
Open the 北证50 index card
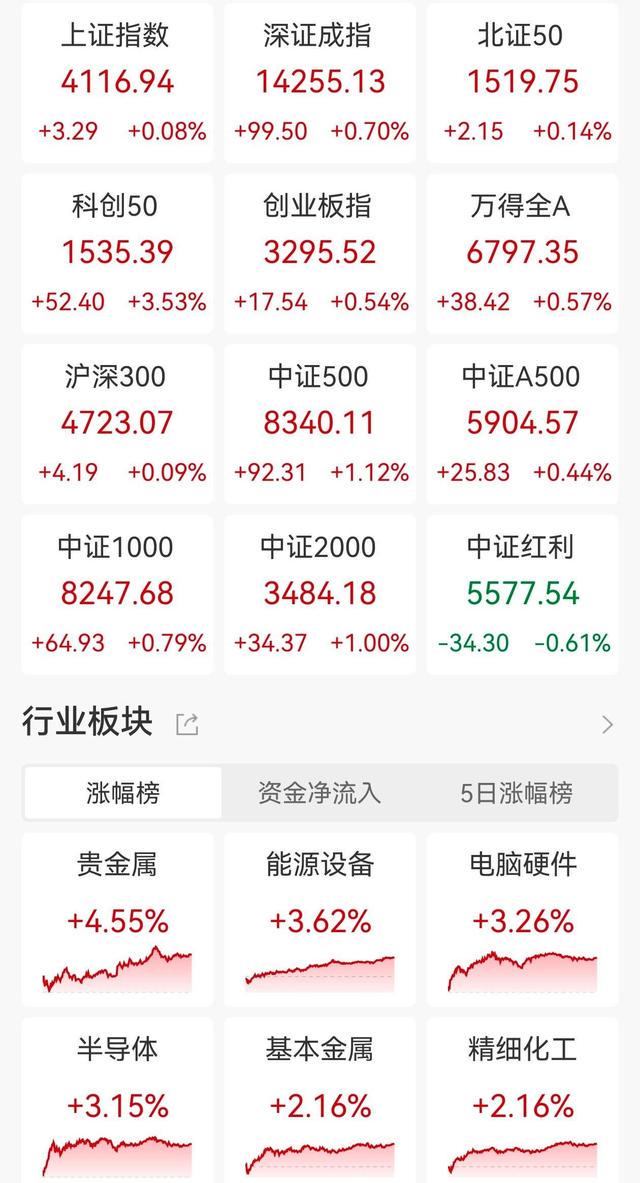pos(522,82)
